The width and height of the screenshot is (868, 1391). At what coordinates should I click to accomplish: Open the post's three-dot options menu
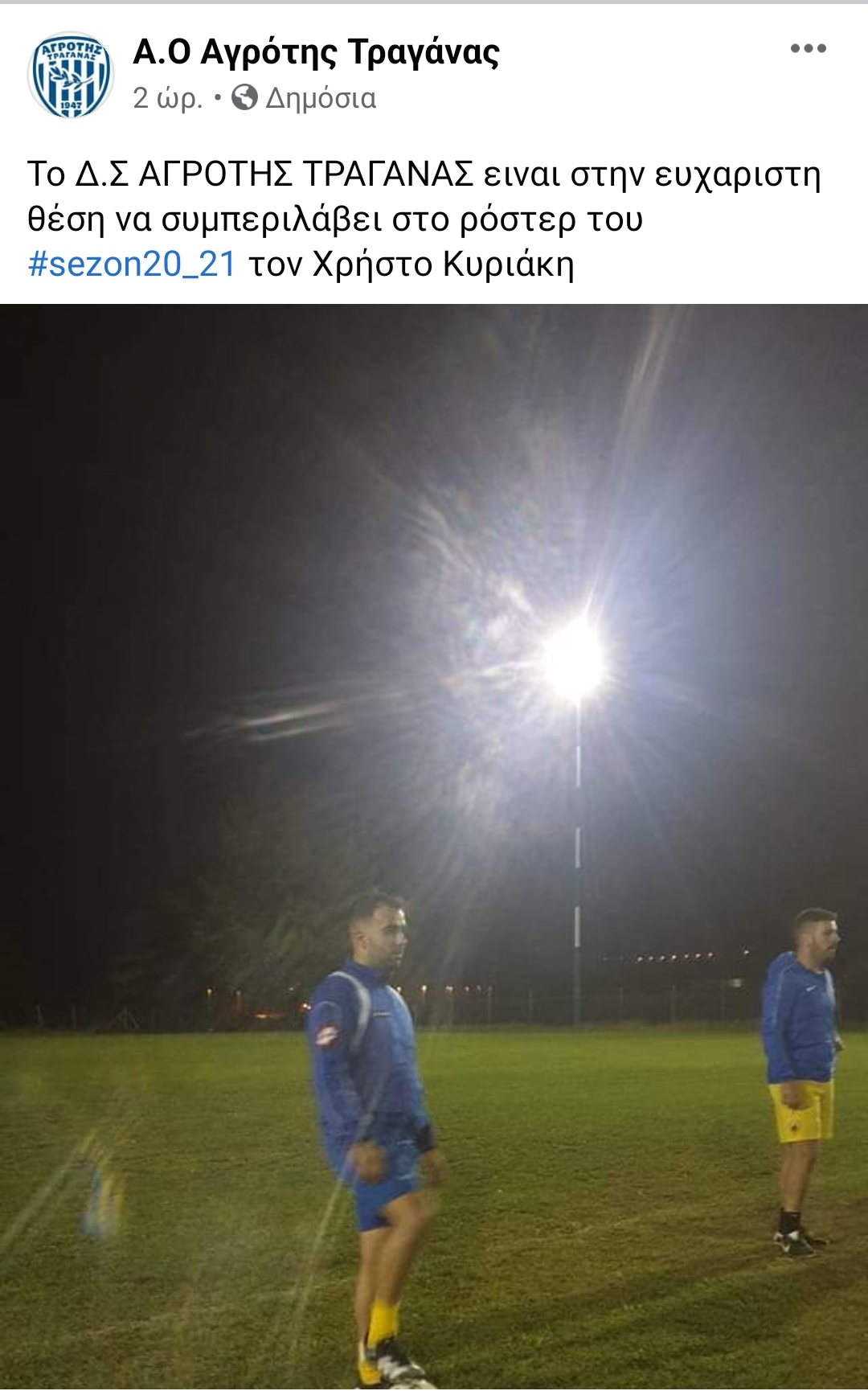(808, 49)
